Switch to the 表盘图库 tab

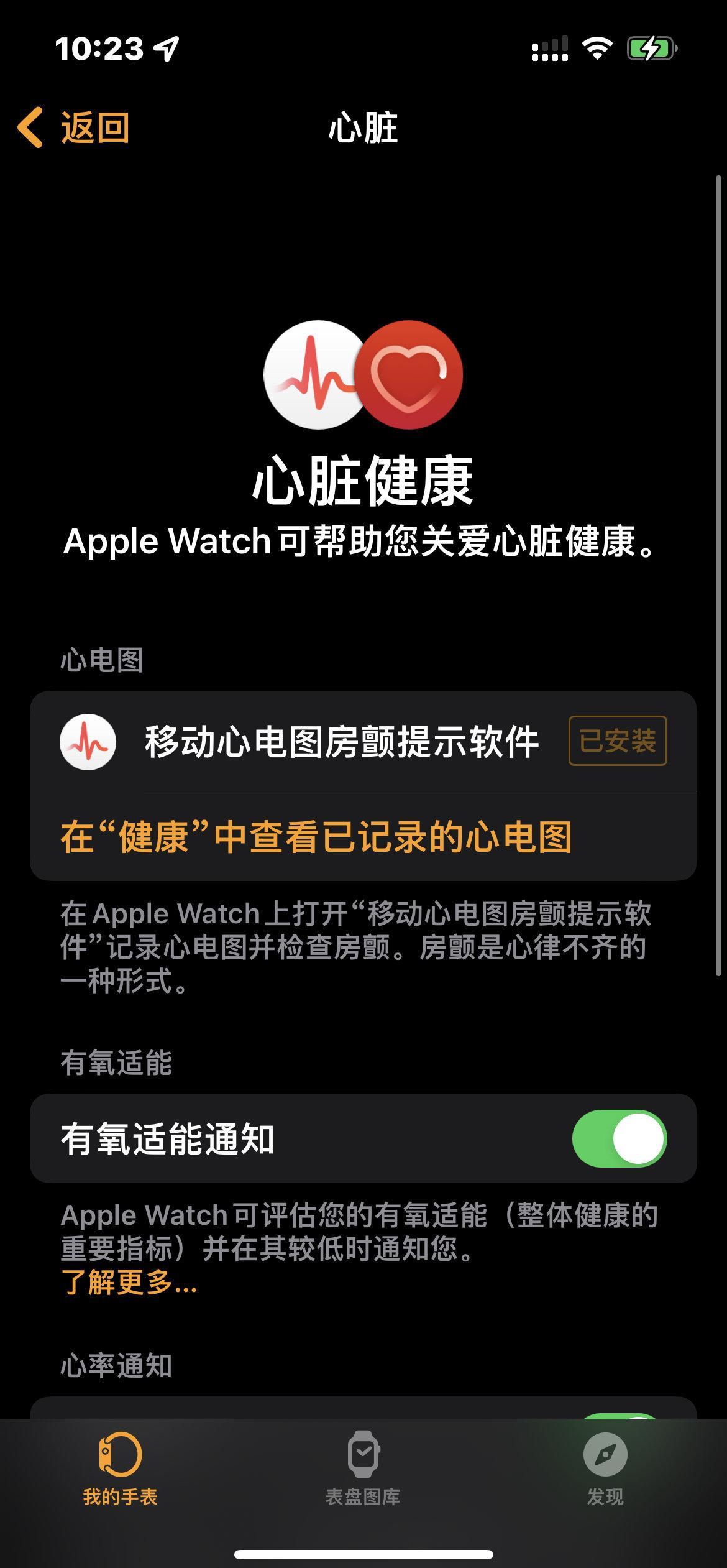tap(363, 1469)
